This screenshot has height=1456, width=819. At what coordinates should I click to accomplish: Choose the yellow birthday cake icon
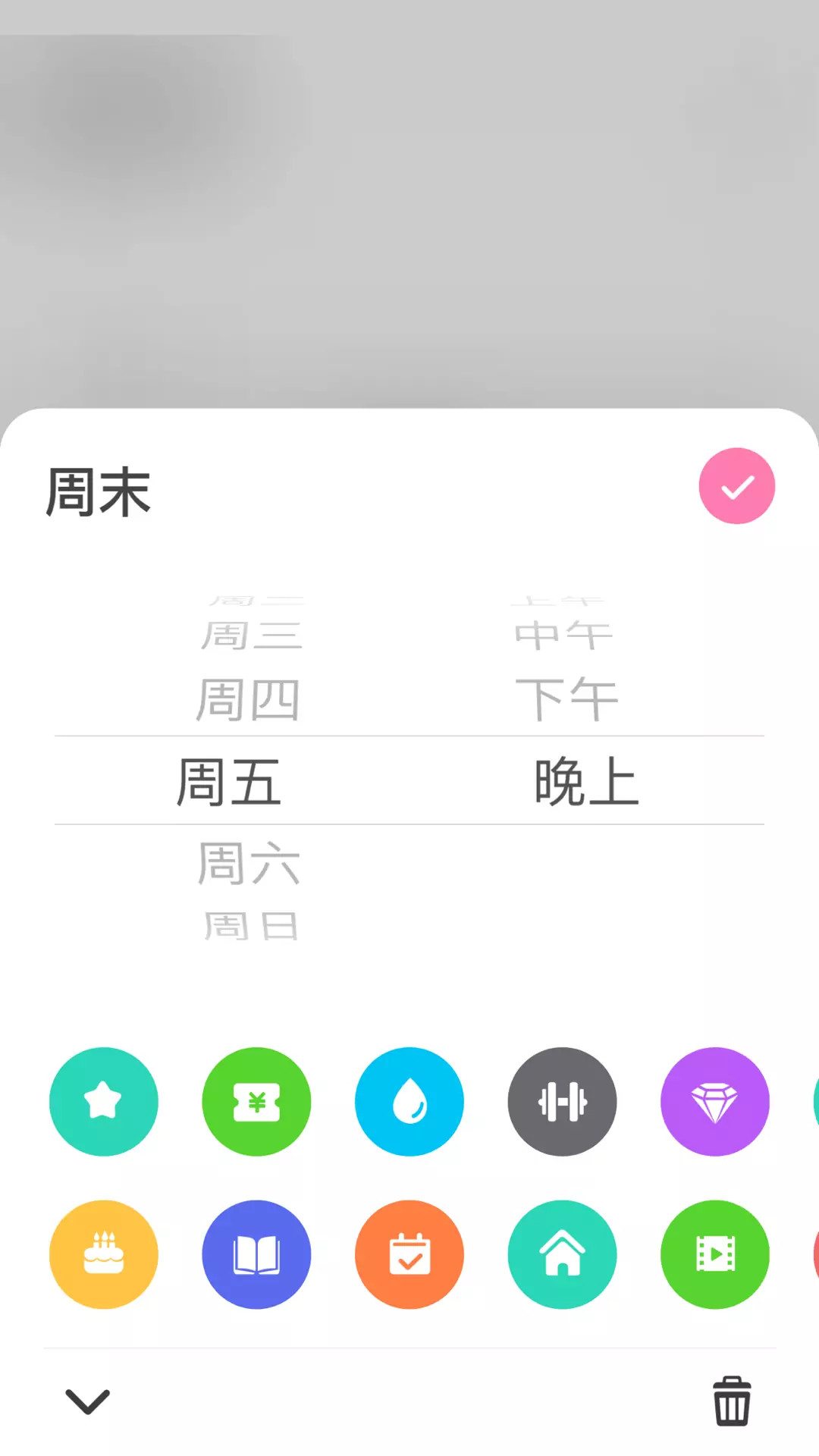104,1254
